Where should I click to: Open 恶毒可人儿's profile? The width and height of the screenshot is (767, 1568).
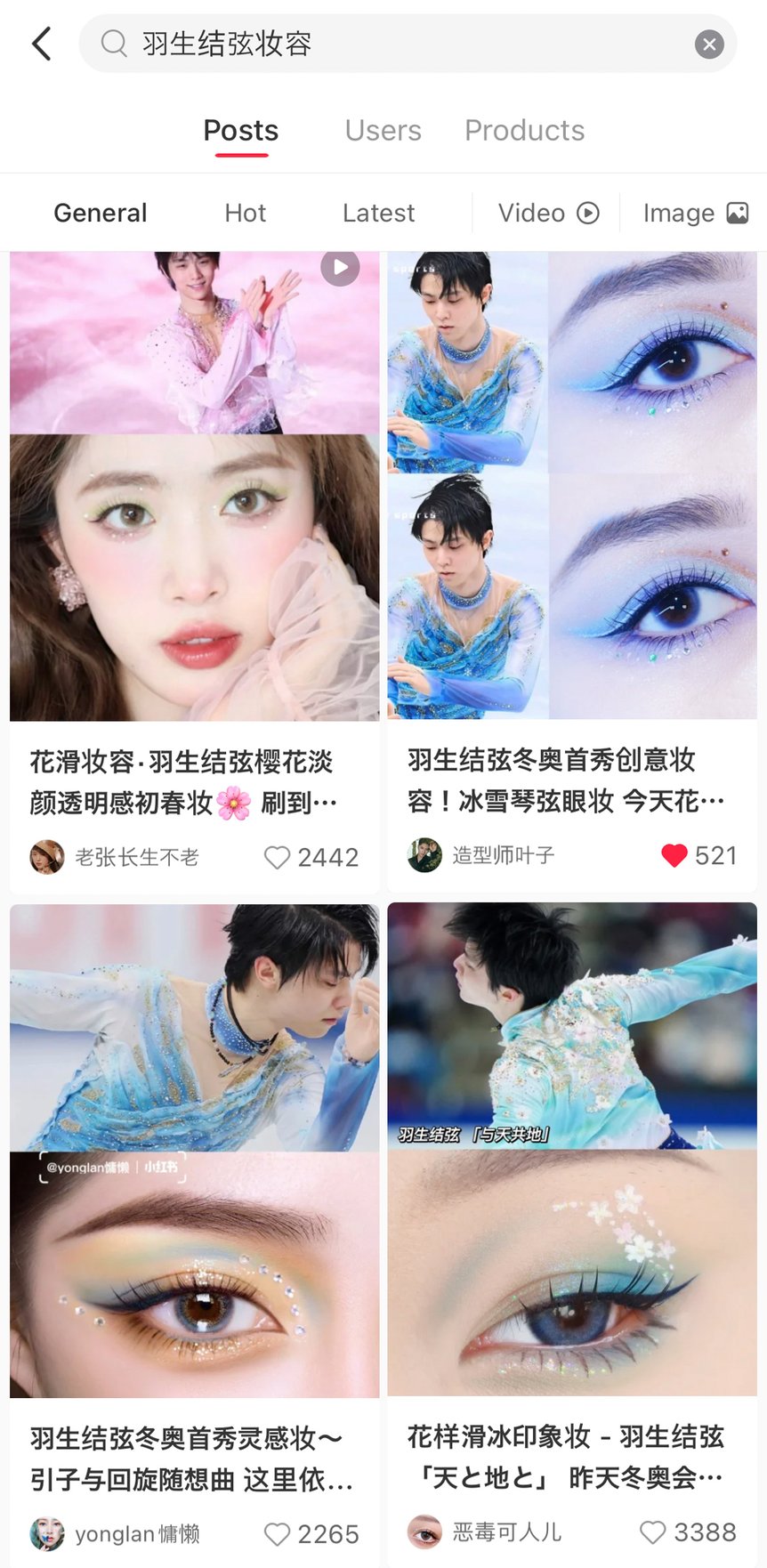(x=485, y=1532)
